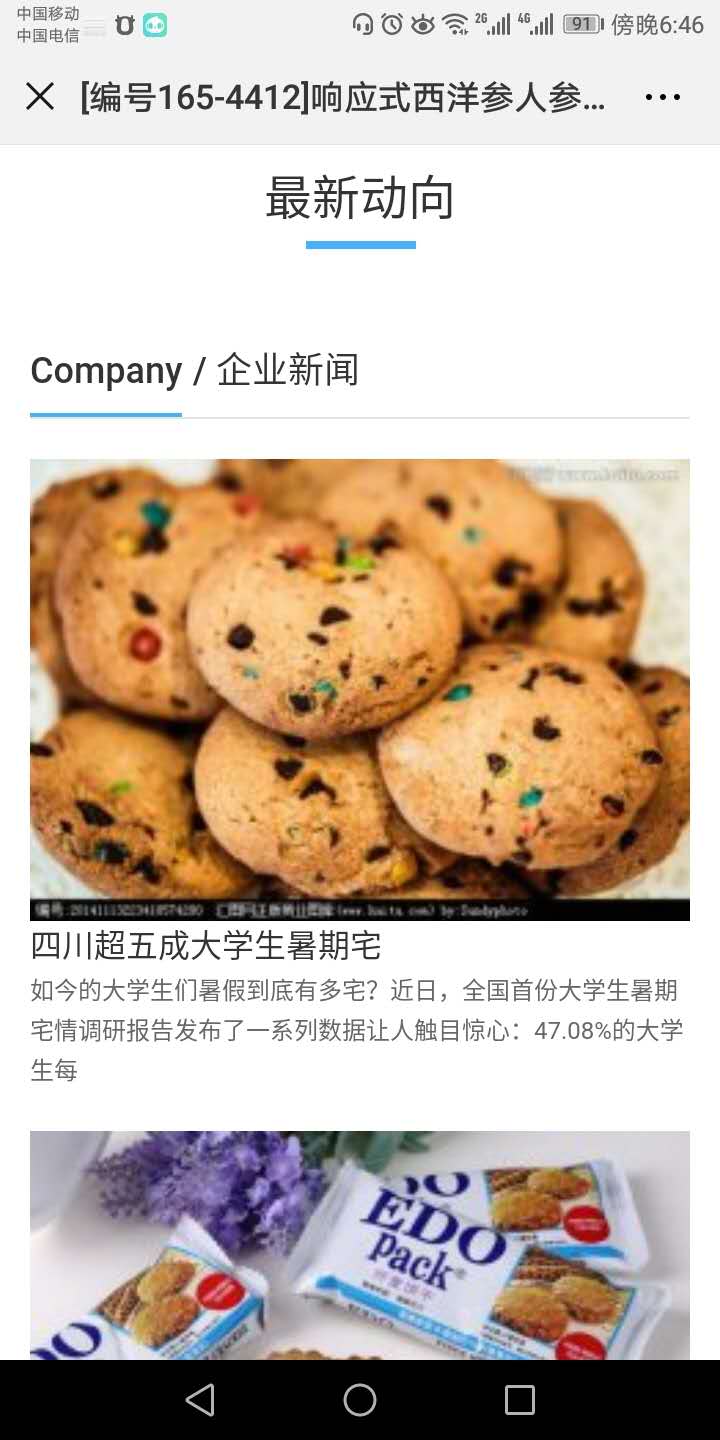
Task: Go back using the system back button
Action: pos(200,1400)
